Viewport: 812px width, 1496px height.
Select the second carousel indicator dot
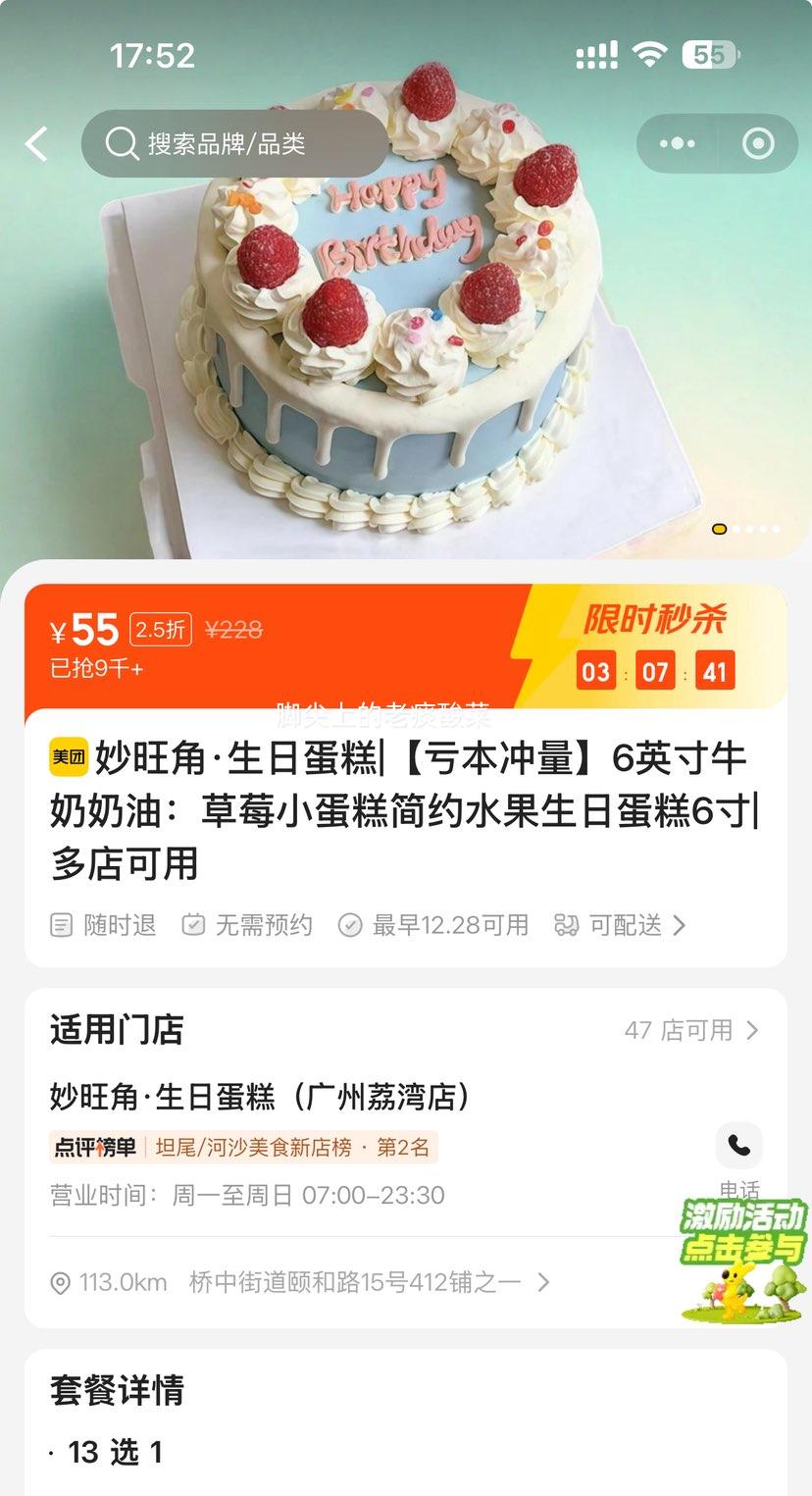coord(736,530)
